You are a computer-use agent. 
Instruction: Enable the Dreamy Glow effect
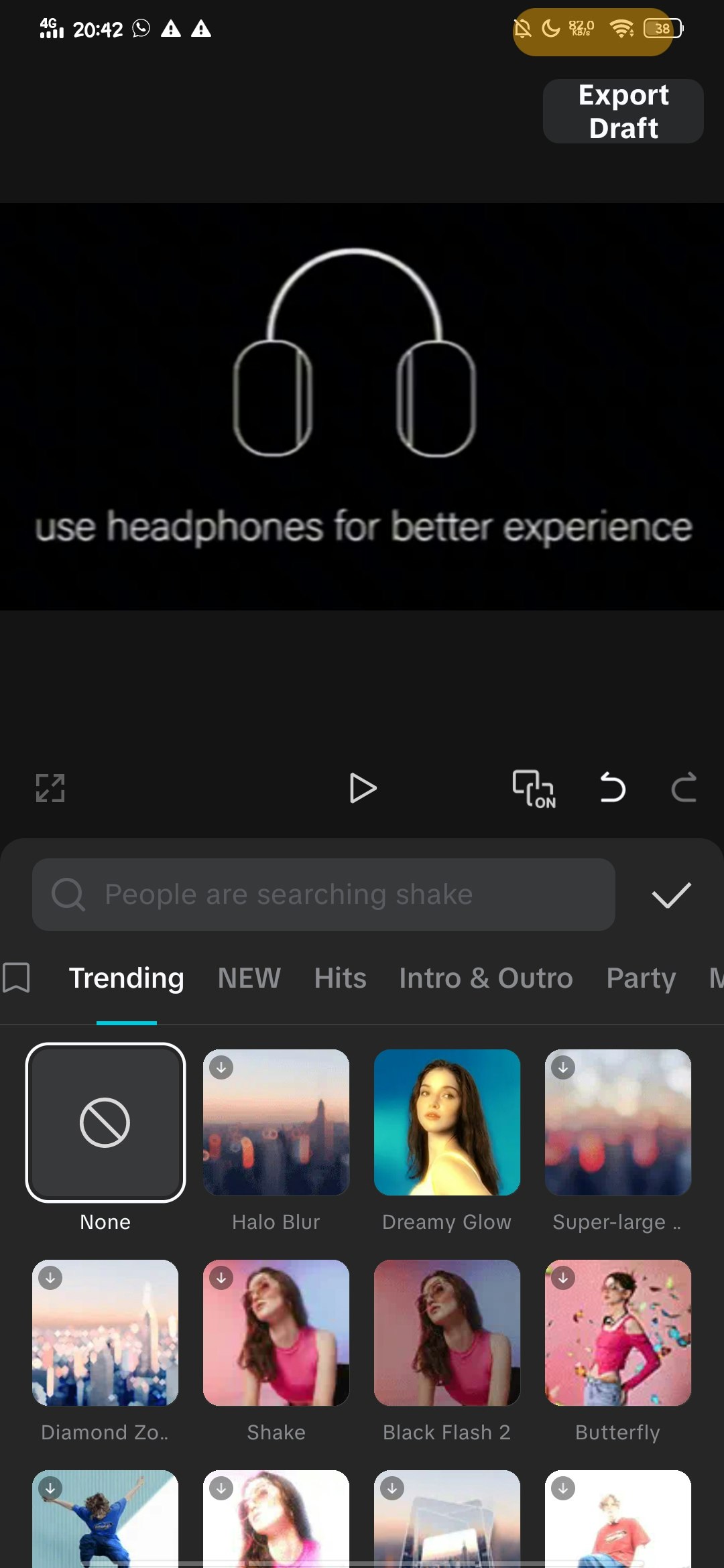pos(446,1123)
